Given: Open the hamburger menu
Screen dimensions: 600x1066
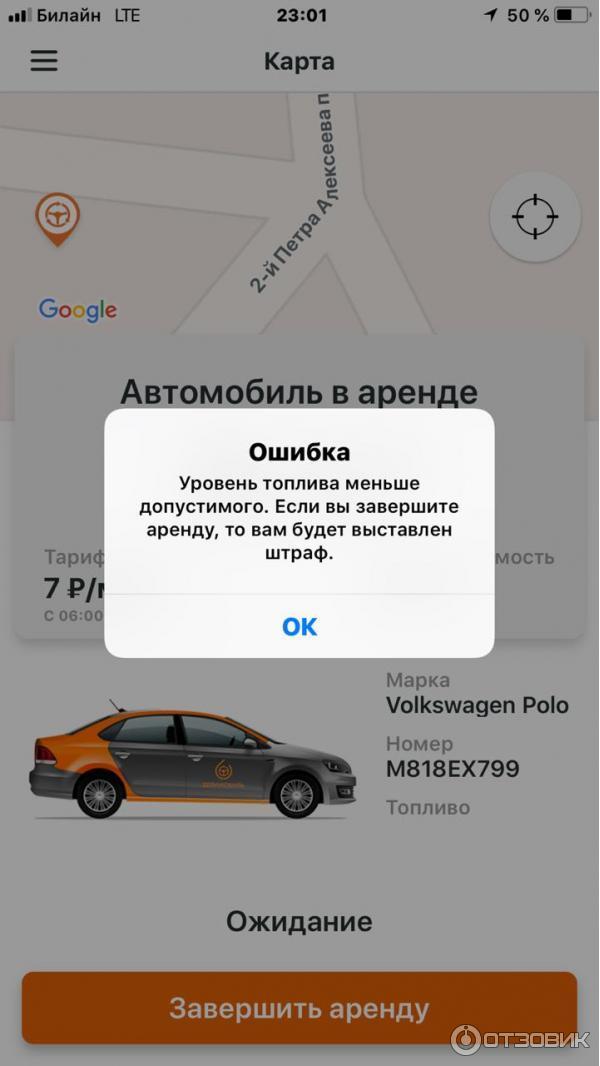Looking at the screenshot, I should [x=44, y=61].
